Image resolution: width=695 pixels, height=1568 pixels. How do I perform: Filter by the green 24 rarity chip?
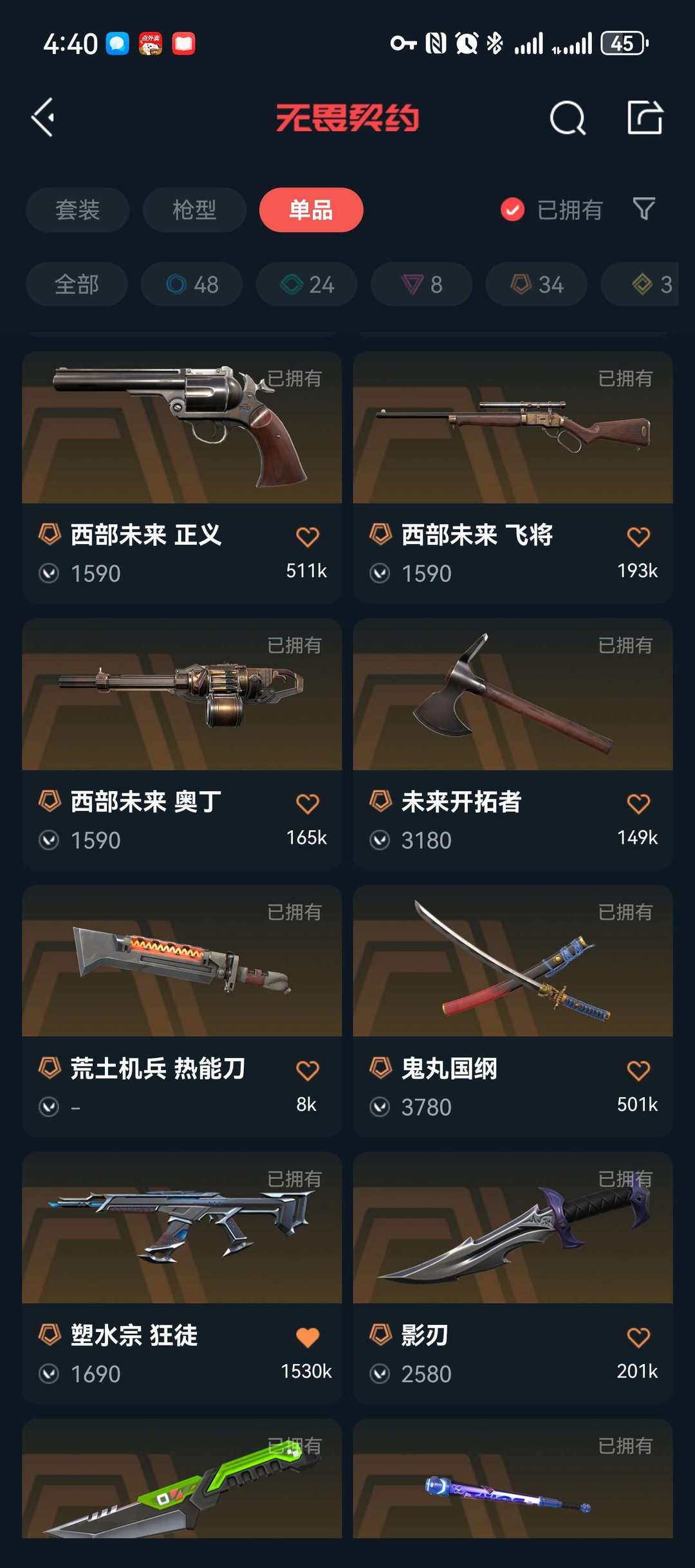[307, 284]
